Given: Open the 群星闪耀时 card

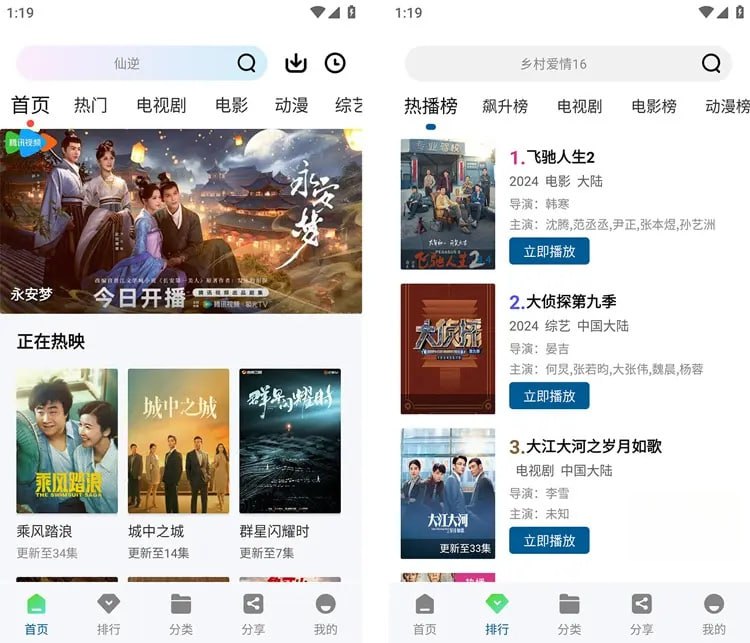Looking at the screenshot, I should click(289, 442).
